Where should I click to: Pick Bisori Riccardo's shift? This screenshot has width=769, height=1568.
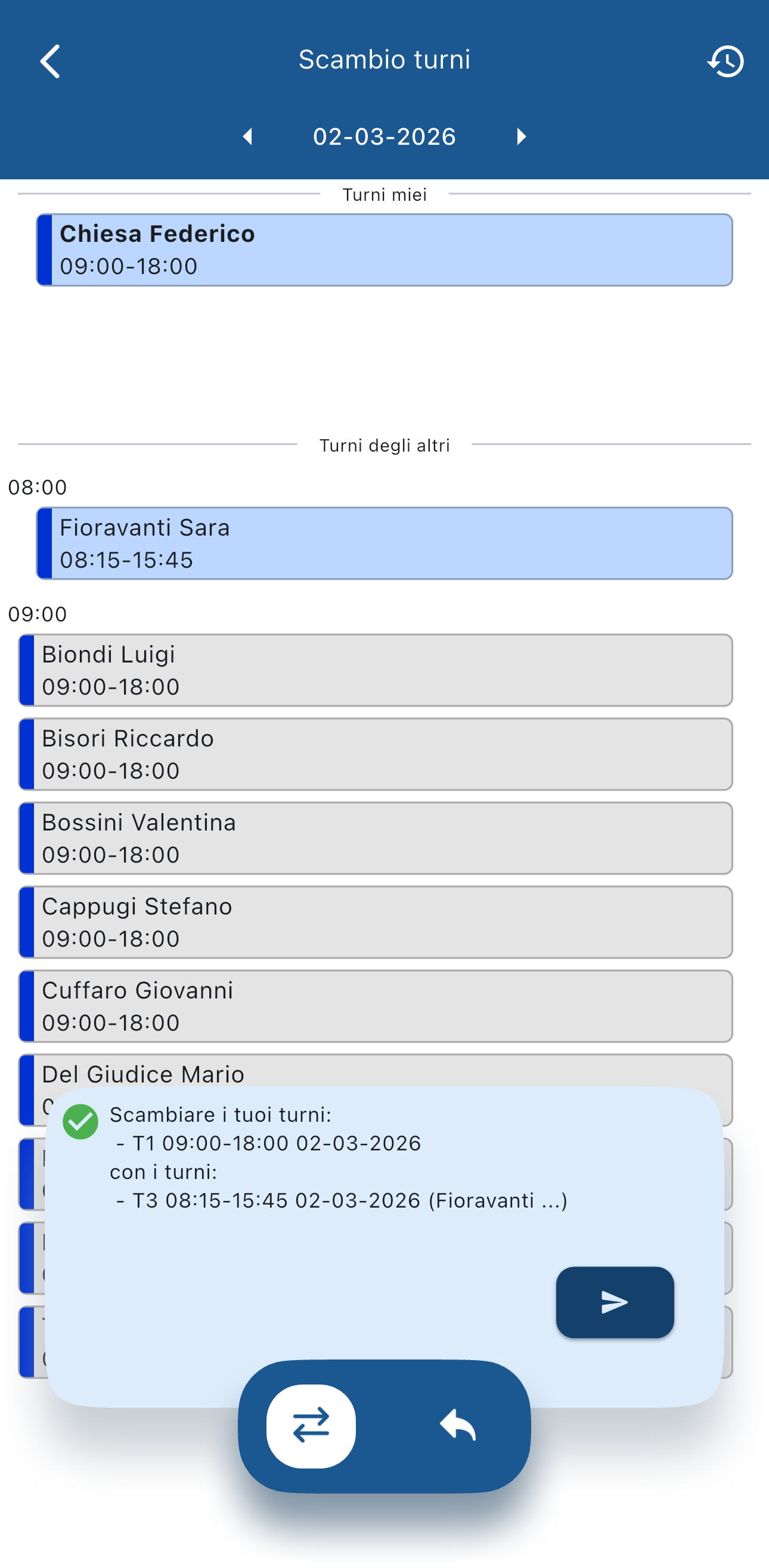pos(375,754)
